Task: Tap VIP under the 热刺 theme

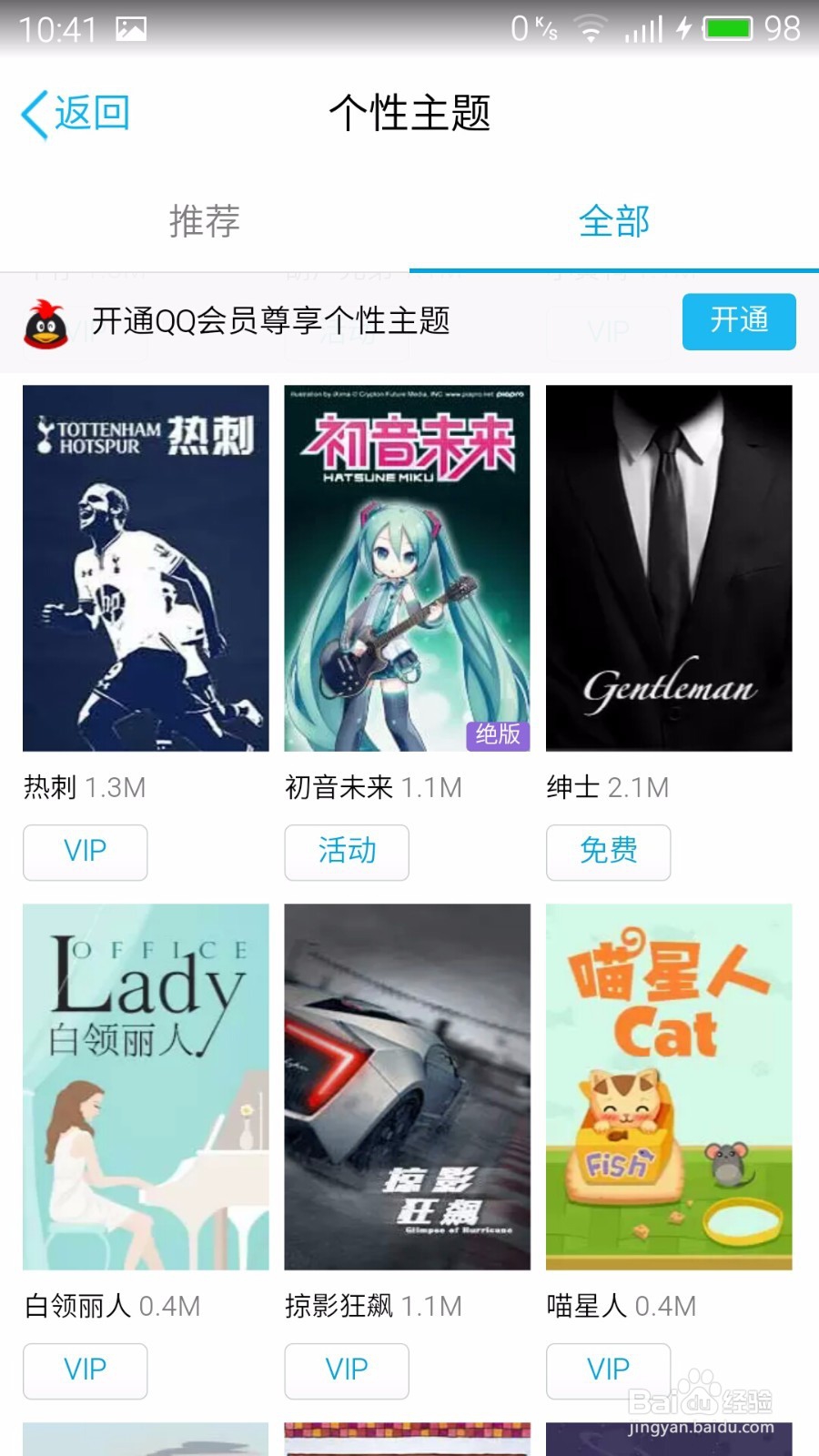Action: [85, 852]
